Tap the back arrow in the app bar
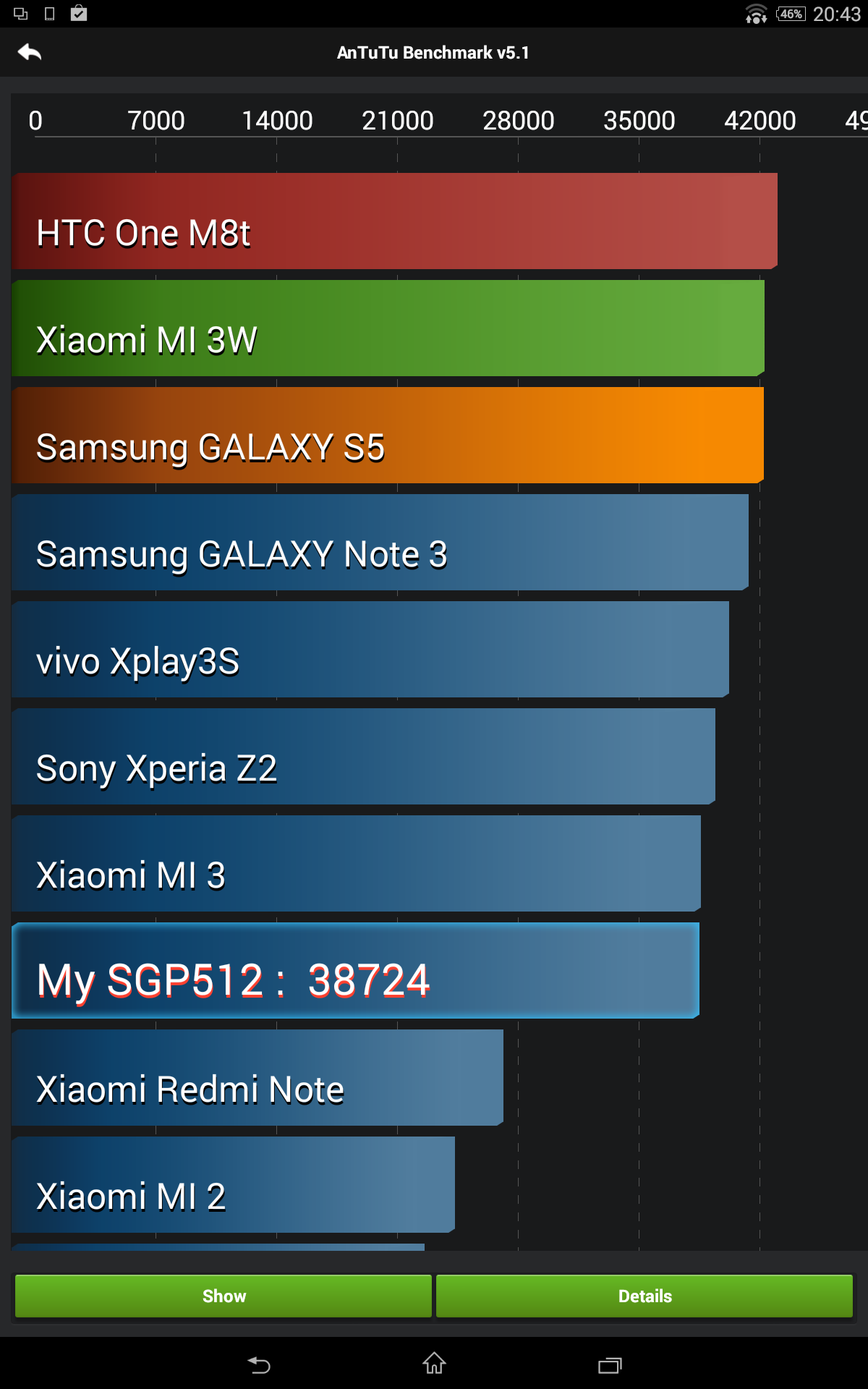Screen dimensions: 868x1389 coord(30,52)
